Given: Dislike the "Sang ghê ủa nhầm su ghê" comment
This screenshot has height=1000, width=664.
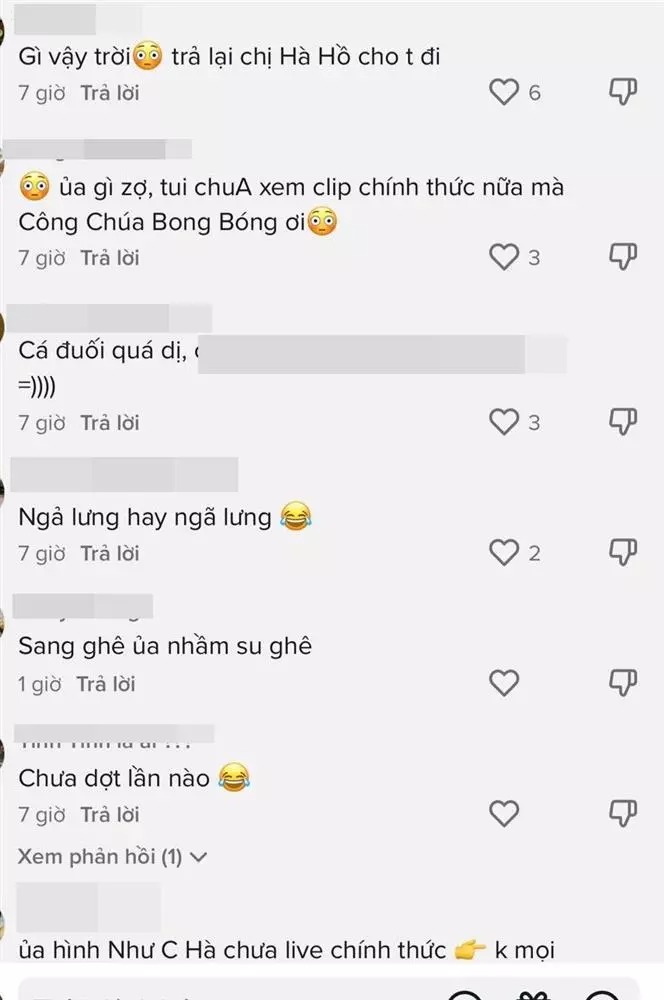Looking at the screenshot, I should click(x=623, y=684).
